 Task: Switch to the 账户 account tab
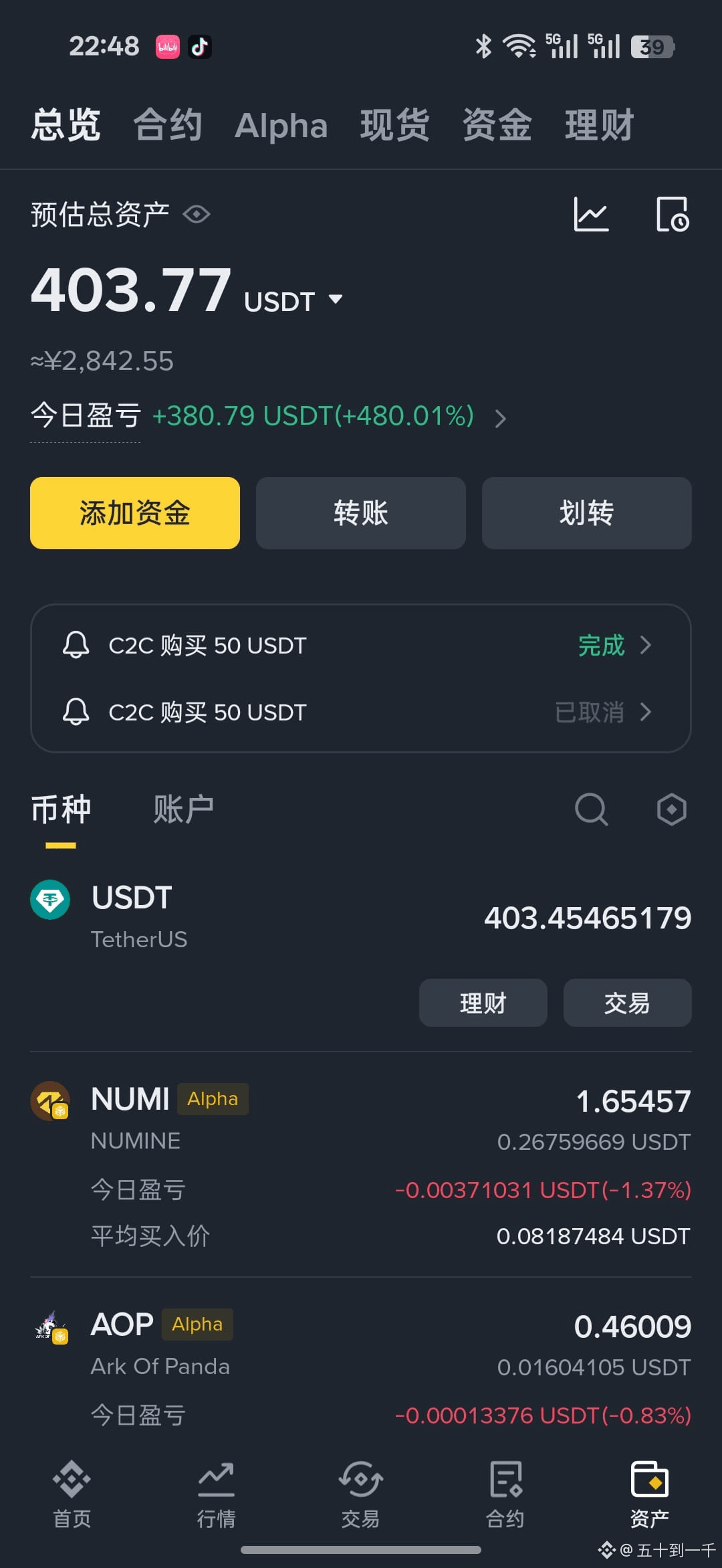click(183, 809)
